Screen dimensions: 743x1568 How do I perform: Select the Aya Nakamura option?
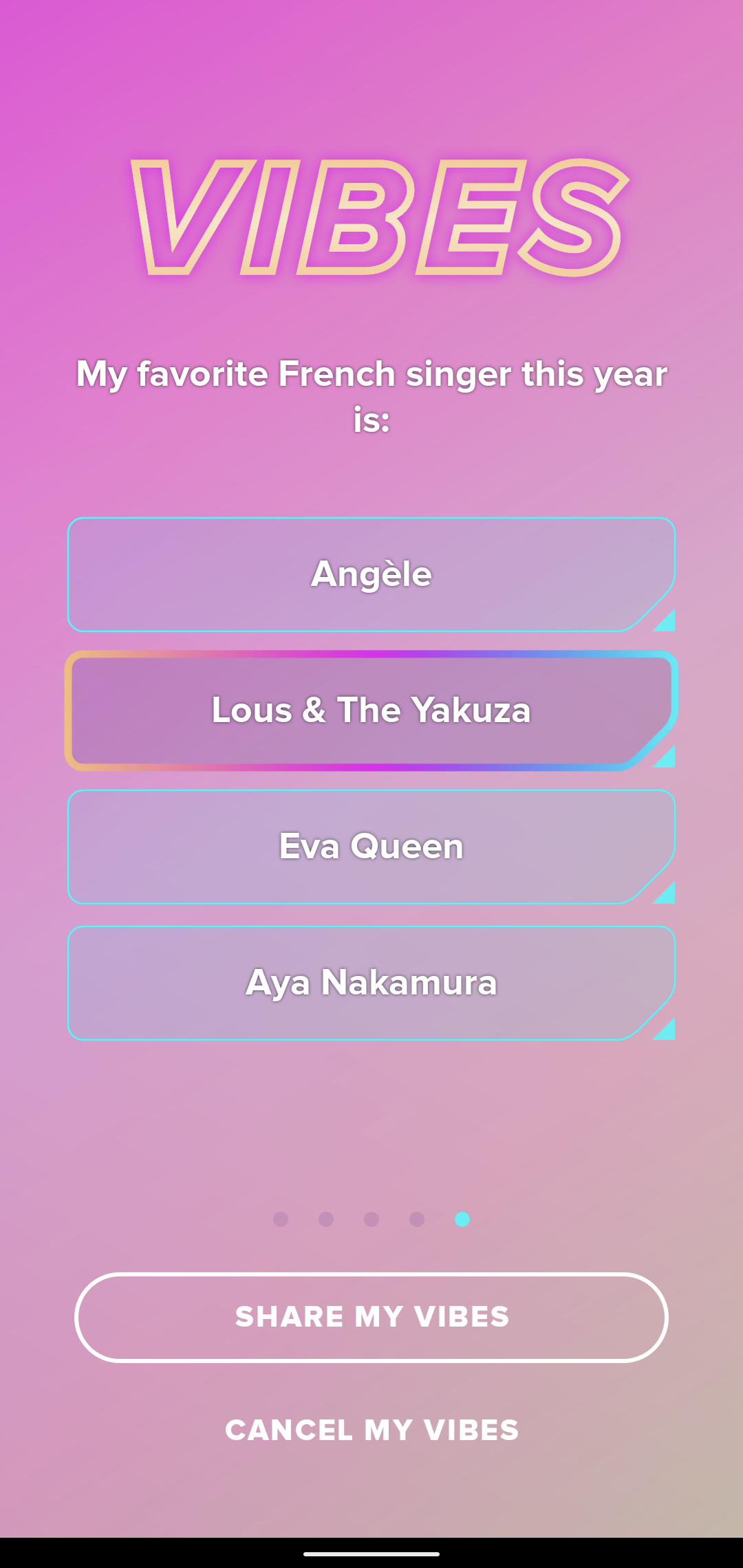pyautogui.click(x=371, y=983)
